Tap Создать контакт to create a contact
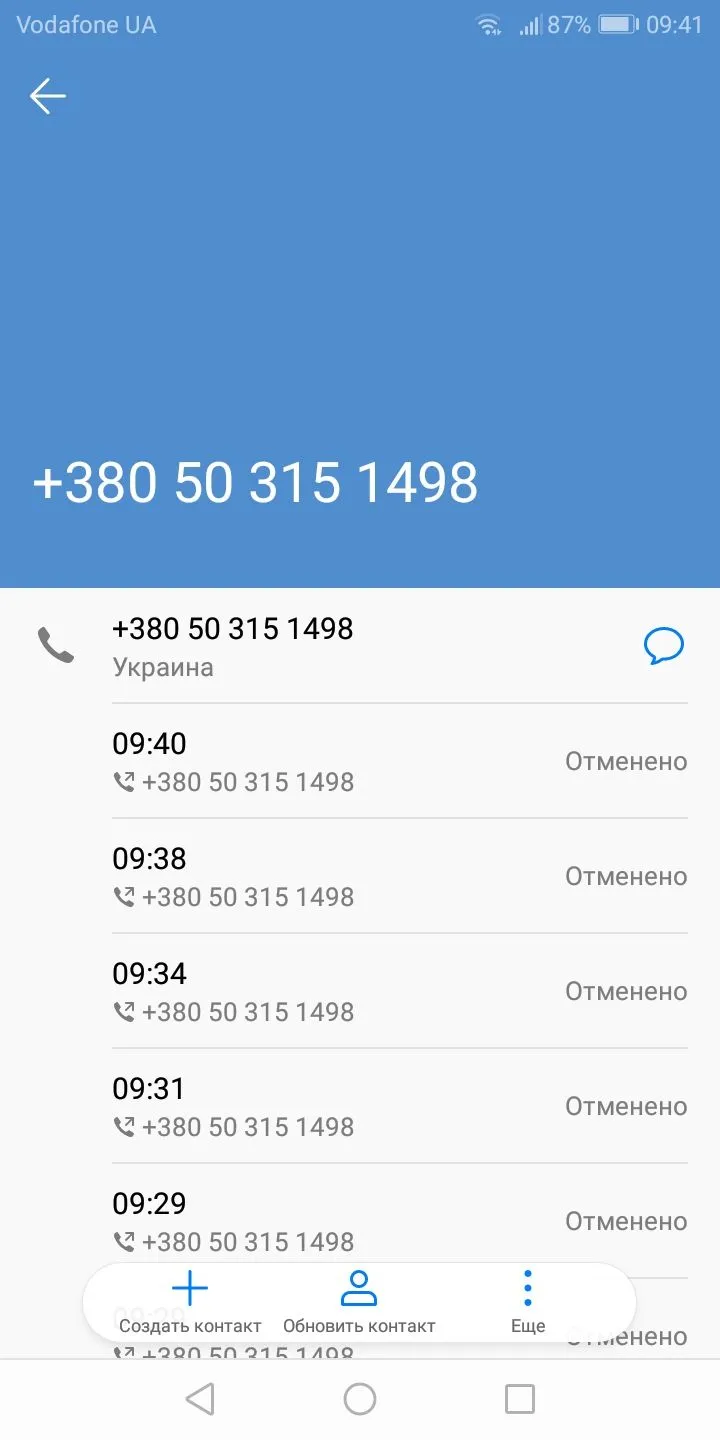This screenshot has height=1440, width=720. pos(190,1302)
